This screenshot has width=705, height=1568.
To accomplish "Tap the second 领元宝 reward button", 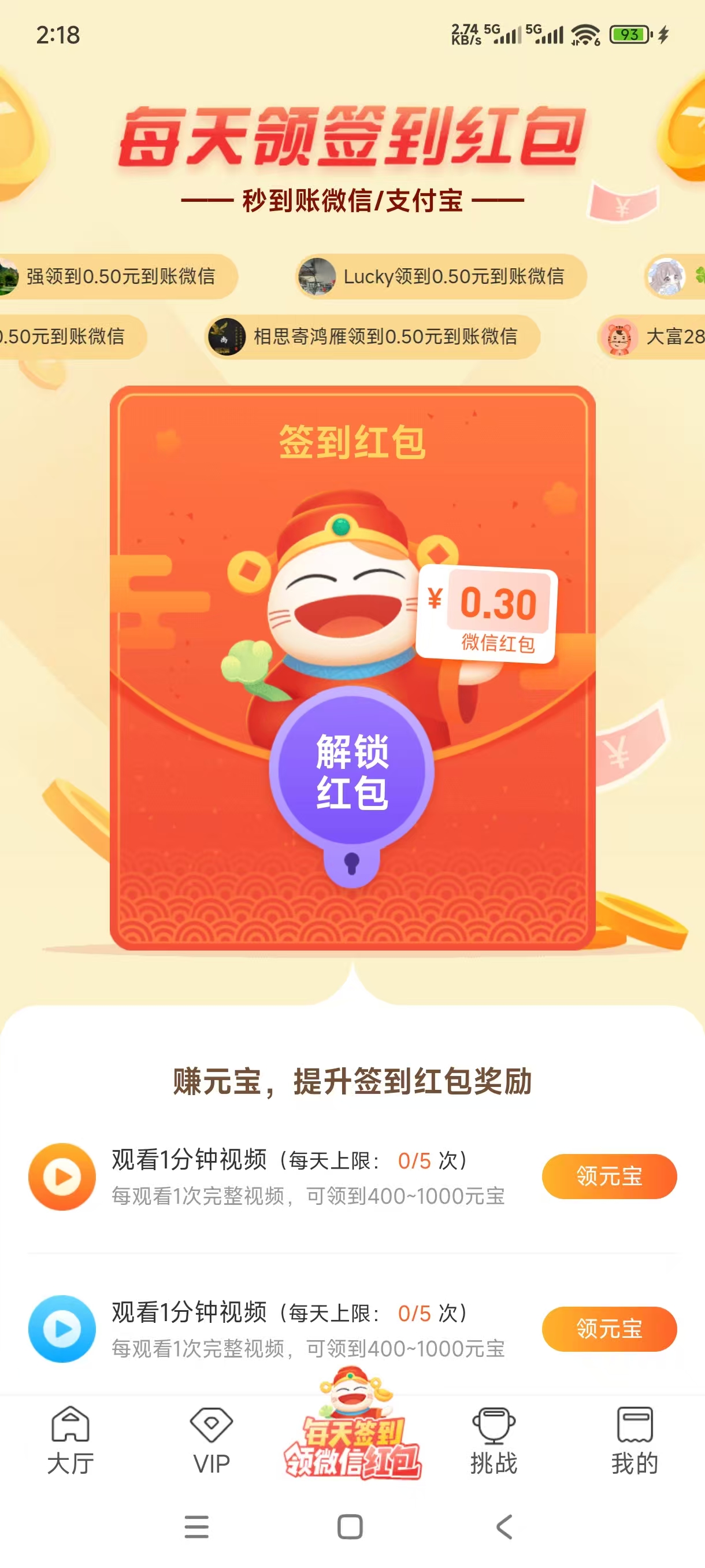I will click(x=610, y=1330).
